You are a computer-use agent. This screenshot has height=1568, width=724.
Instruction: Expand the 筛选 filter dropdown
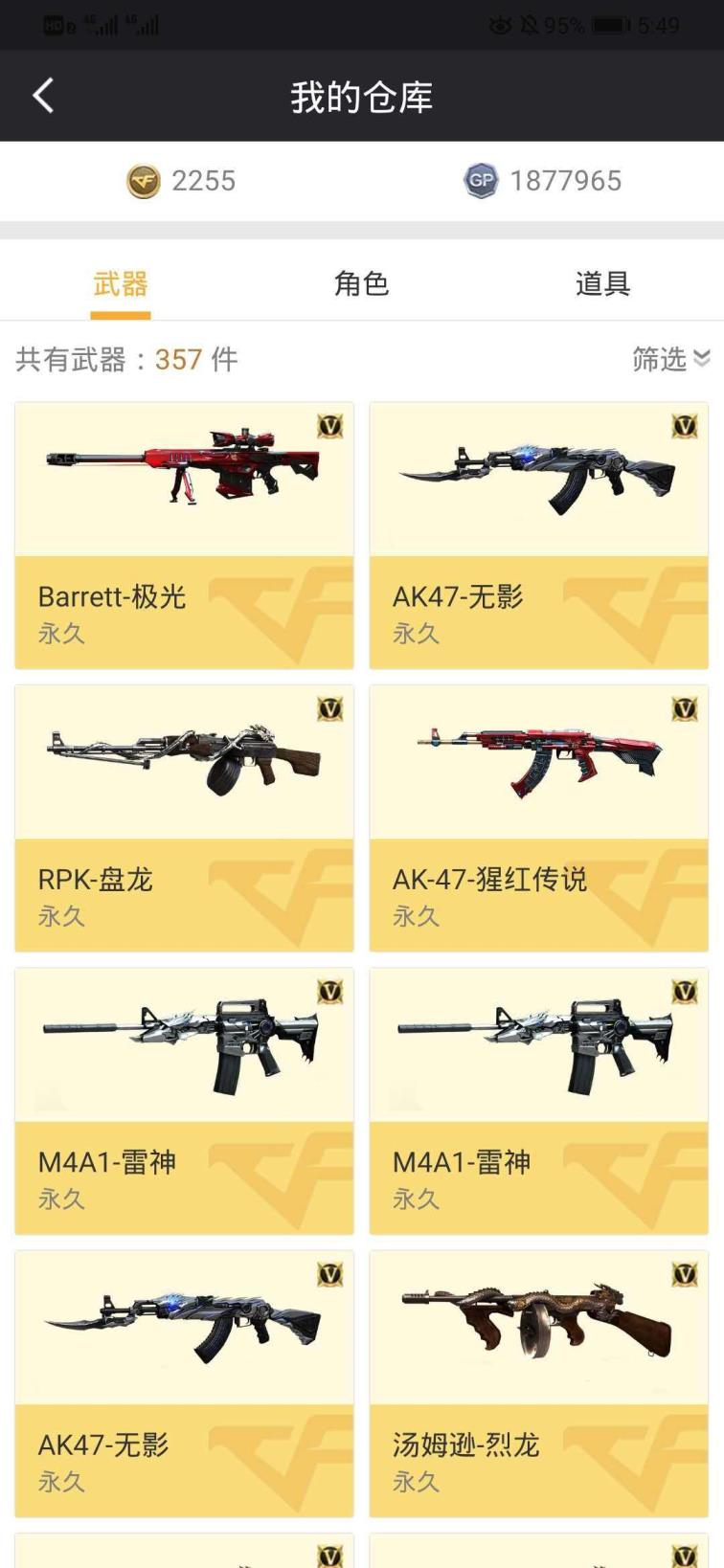point(670,359)
